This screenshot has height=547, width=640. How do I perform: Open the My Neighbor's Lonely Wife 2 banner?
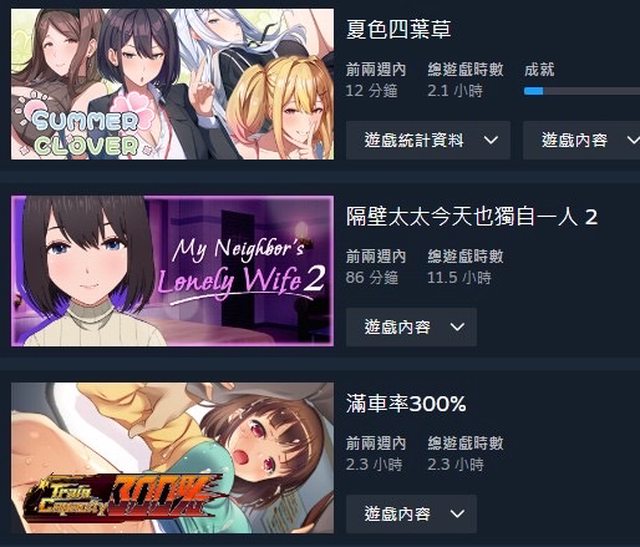(172, 271)
